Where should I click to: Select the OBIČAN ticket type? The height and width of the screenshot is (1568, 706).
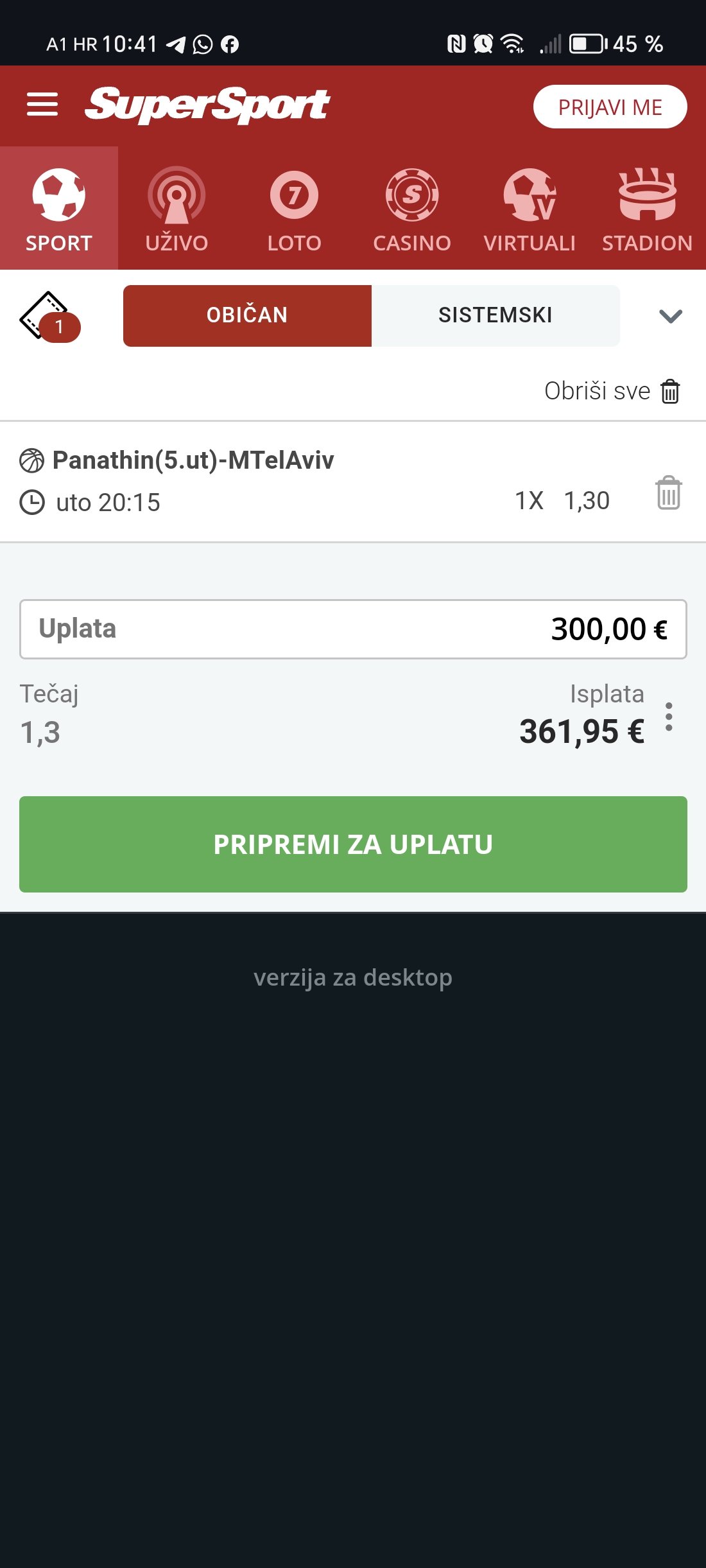coord(247,315)
